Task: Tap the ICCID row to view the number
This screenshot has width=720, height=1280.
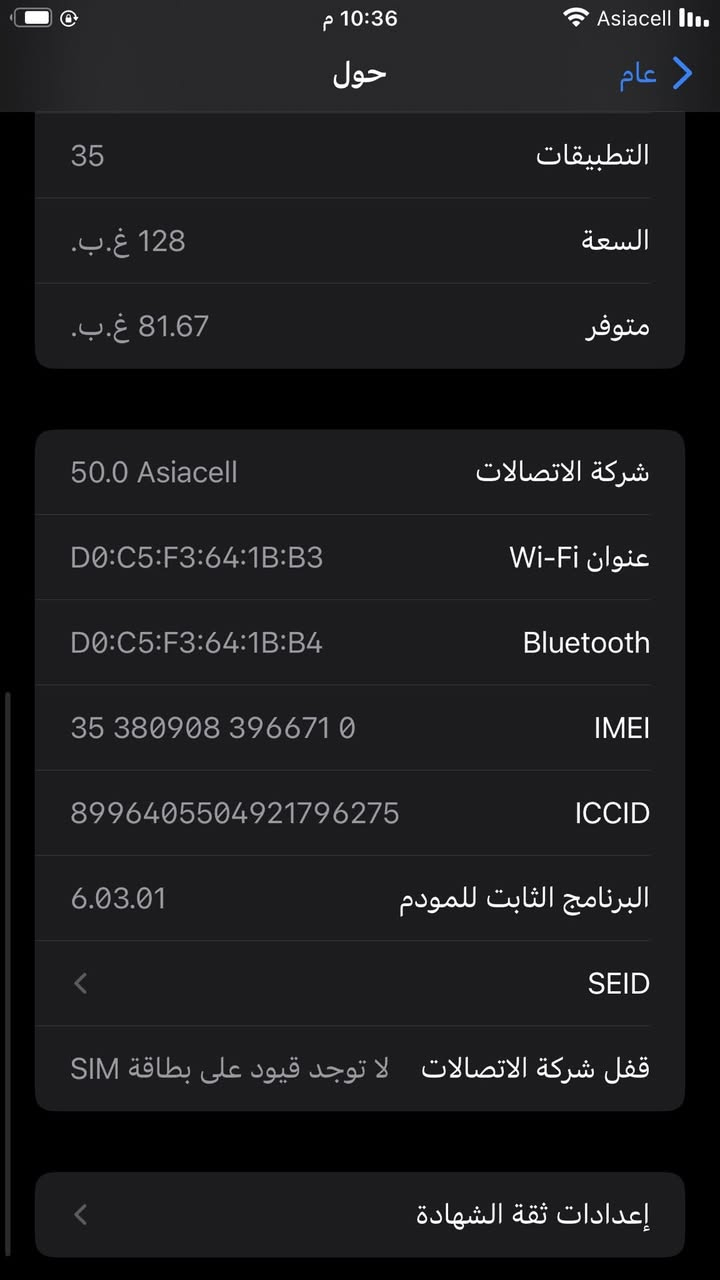Action: (360, 813)
